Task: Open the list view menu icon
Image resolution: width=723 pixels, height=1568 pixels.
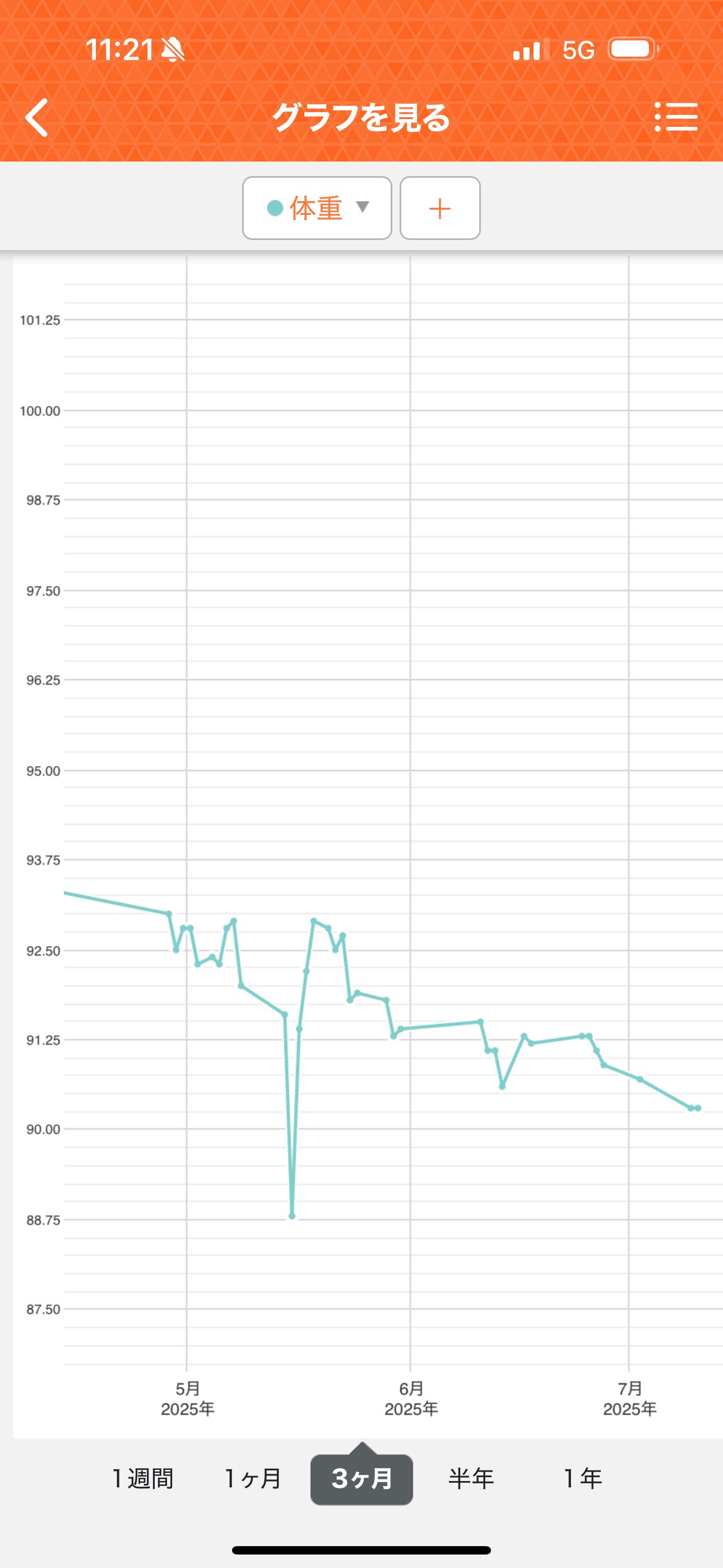Action: (x=676, y=117)
